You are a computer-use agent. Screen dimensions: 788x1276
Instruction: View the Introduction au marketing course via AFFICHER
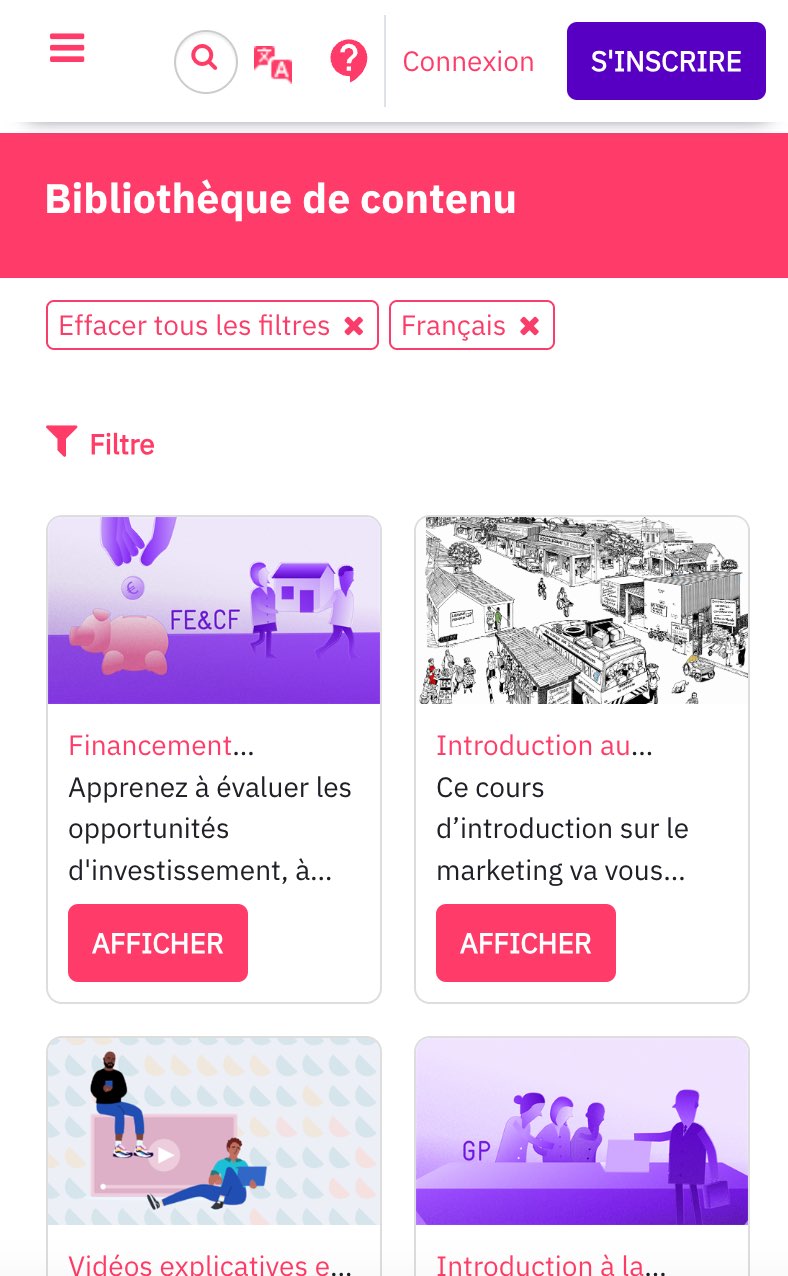[x=526, y=943]
